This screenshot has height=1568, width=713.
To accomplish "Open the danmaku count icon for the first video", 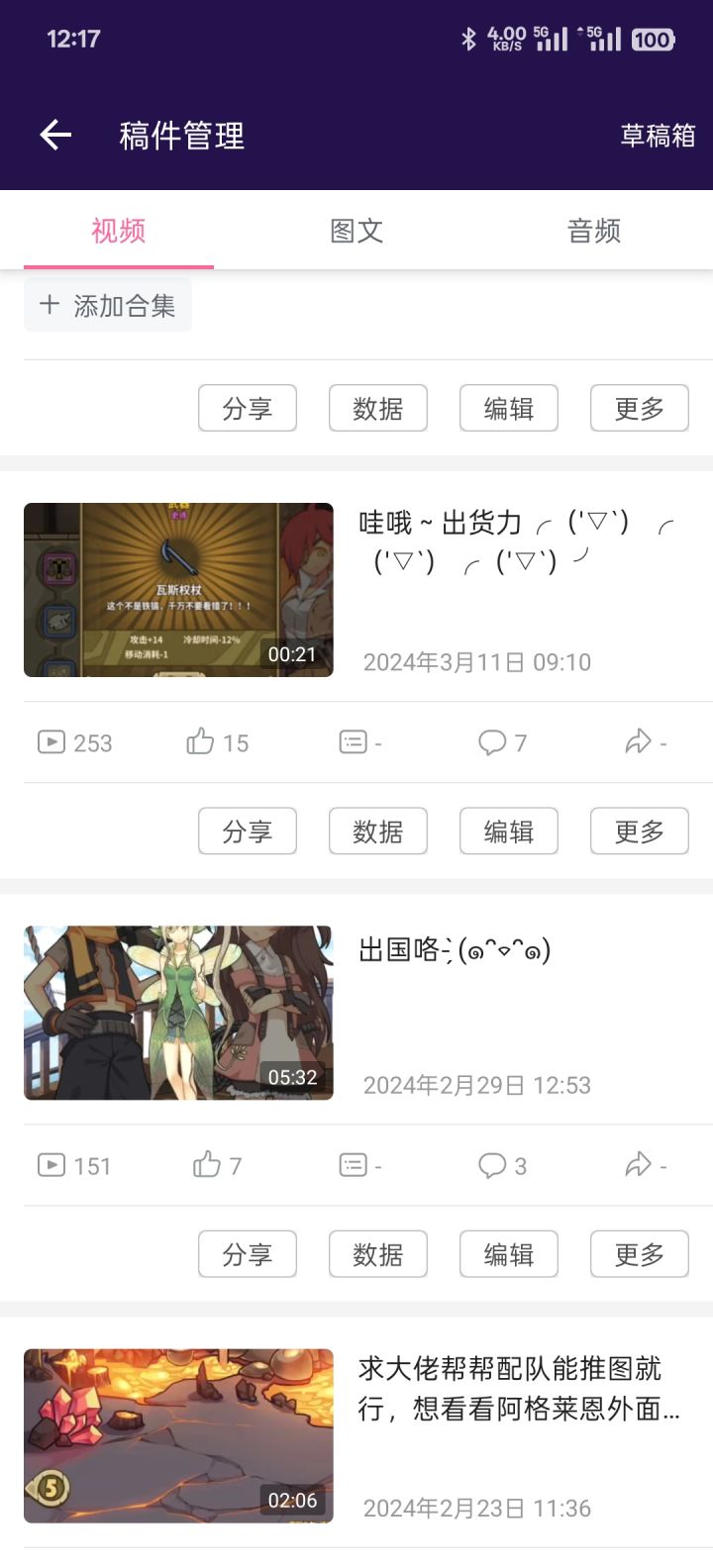I will click(x=354, y=740).
